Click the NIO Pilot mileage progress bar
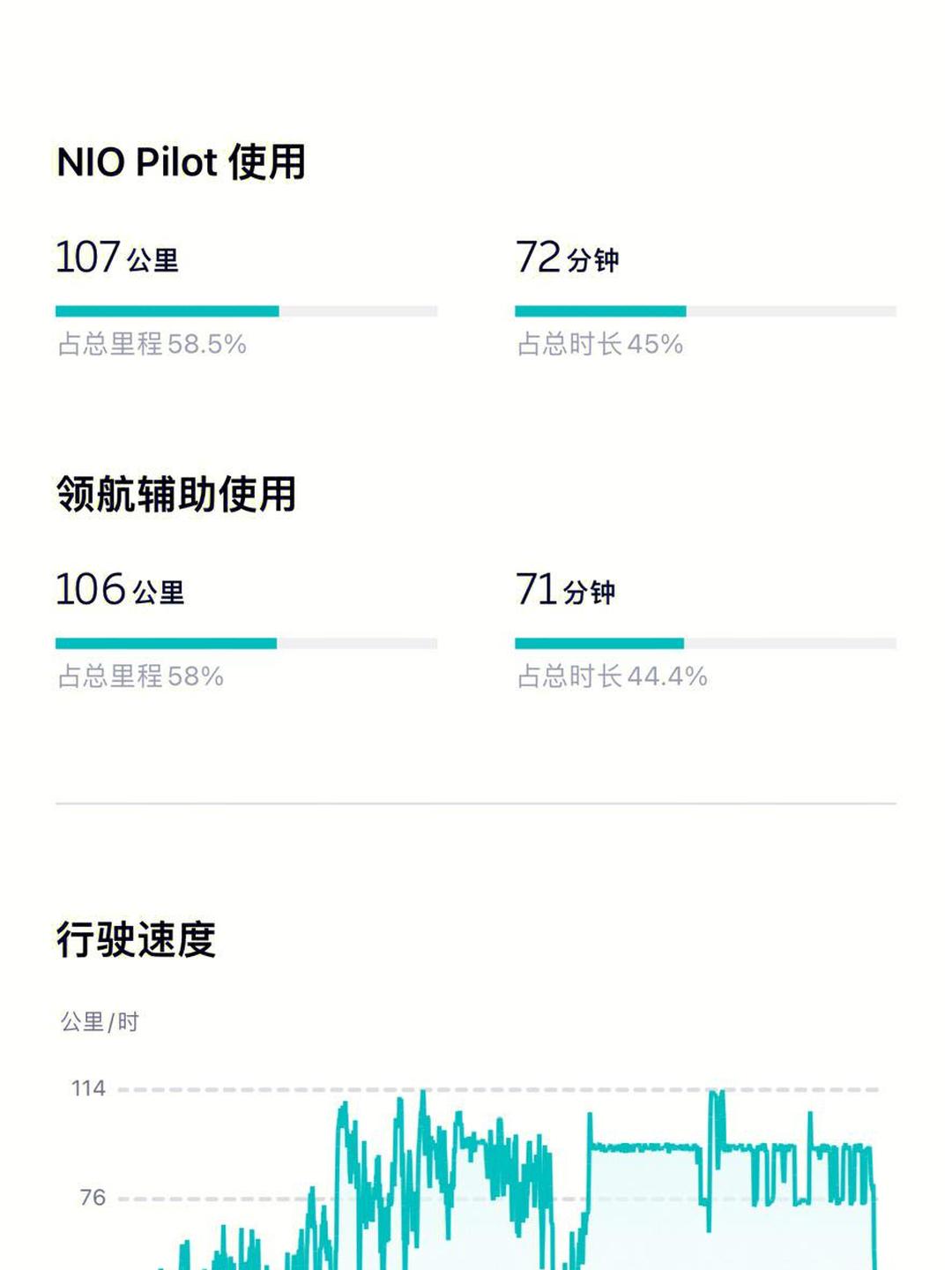The image size is (952, 1270). [247, 310]
